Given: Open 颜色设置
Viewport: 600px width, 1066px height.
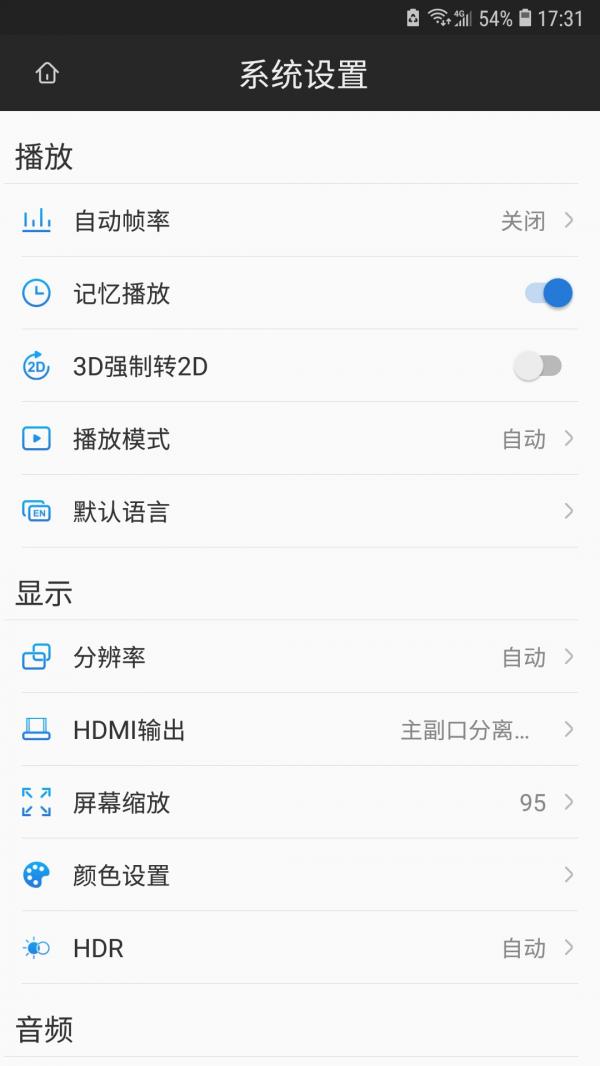Looking at the screenshot, I should click(x=300, y=876).
